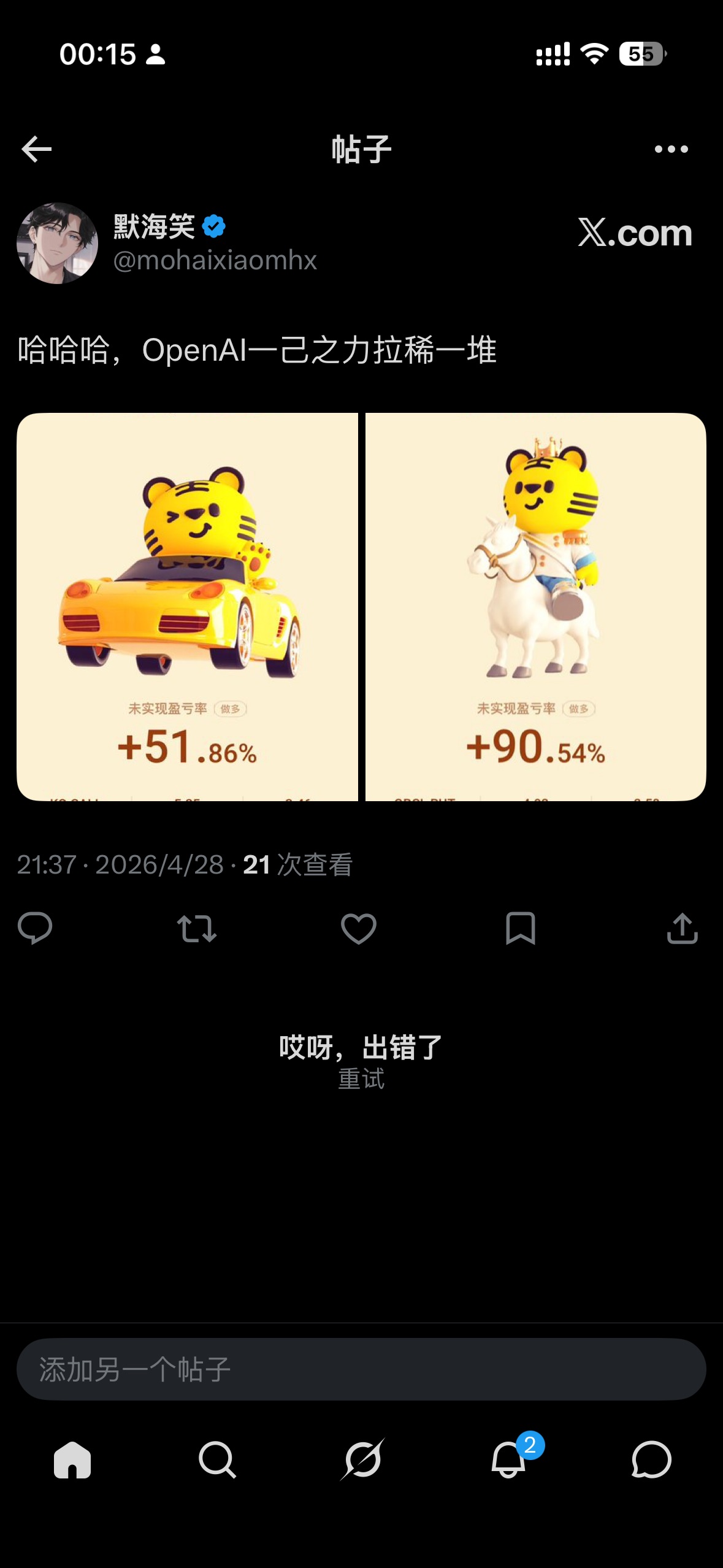Bookmark this post

[520, 928]
